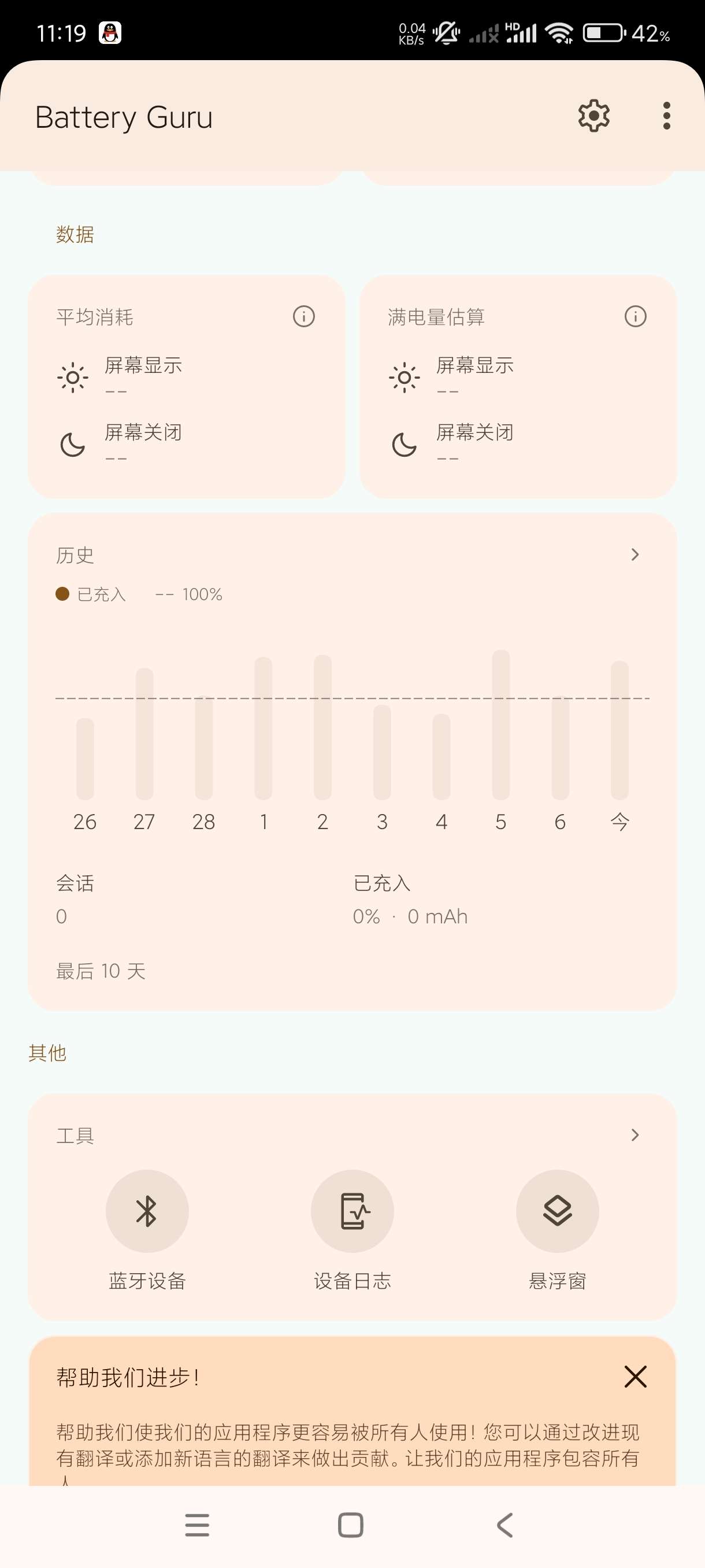Go back using system navigation
The width and height of the screenshot is (705, 1568).
(505, 1525)
